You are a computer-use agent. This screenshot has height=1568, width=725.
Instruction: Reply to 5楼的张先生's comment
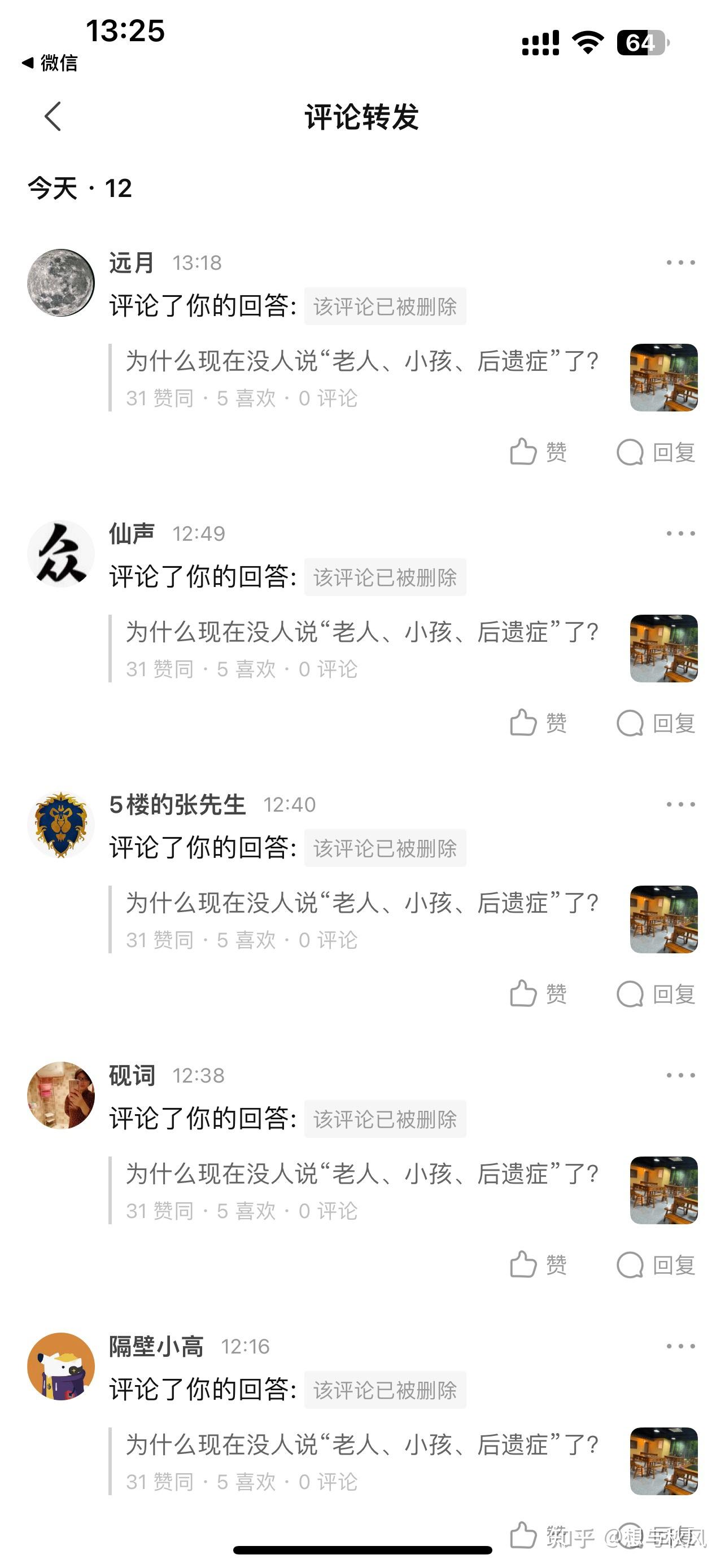[x=656, y=994]
